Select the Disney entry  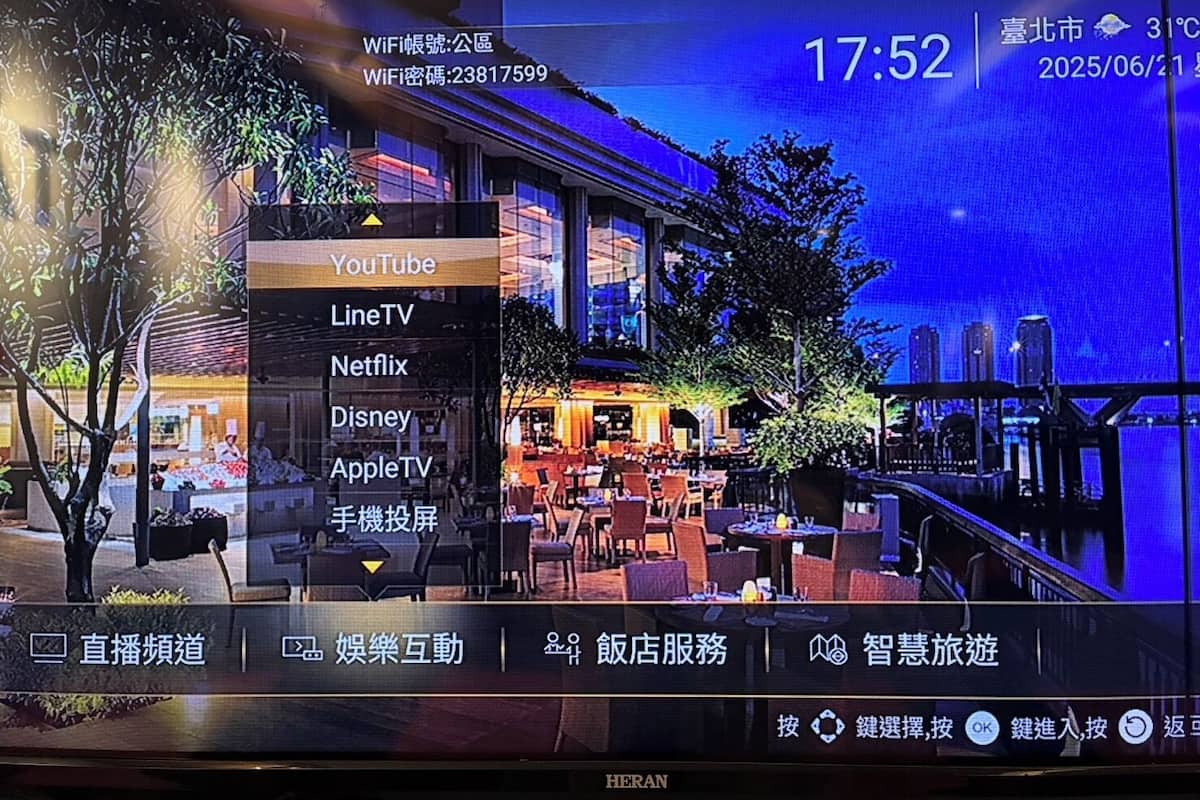tap(370, 417)
